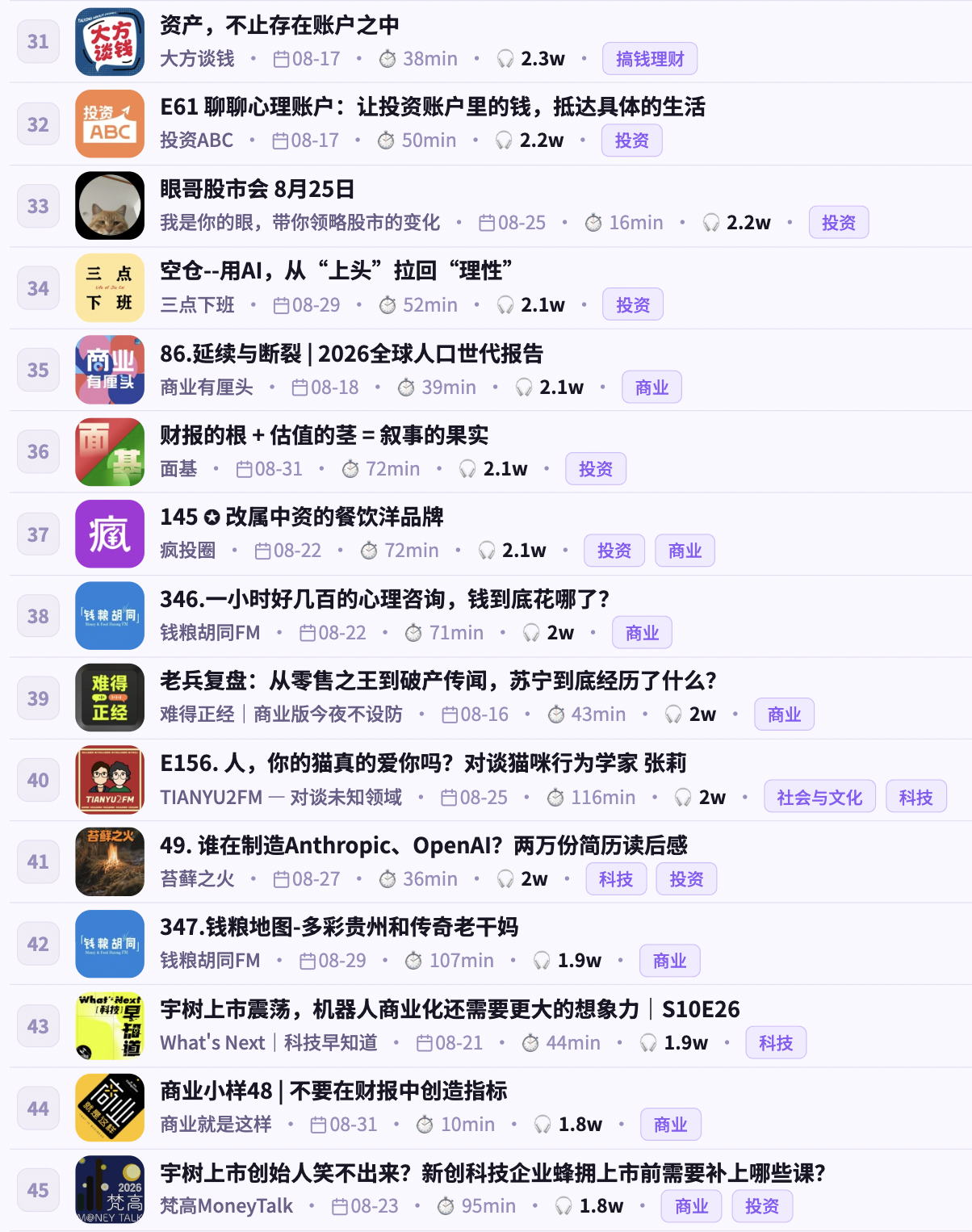The width and height of the screenshot is (972, 1232).
Task: Open episode 145 改属中资的餐饮洋品牌
Action: click(302, 517)
